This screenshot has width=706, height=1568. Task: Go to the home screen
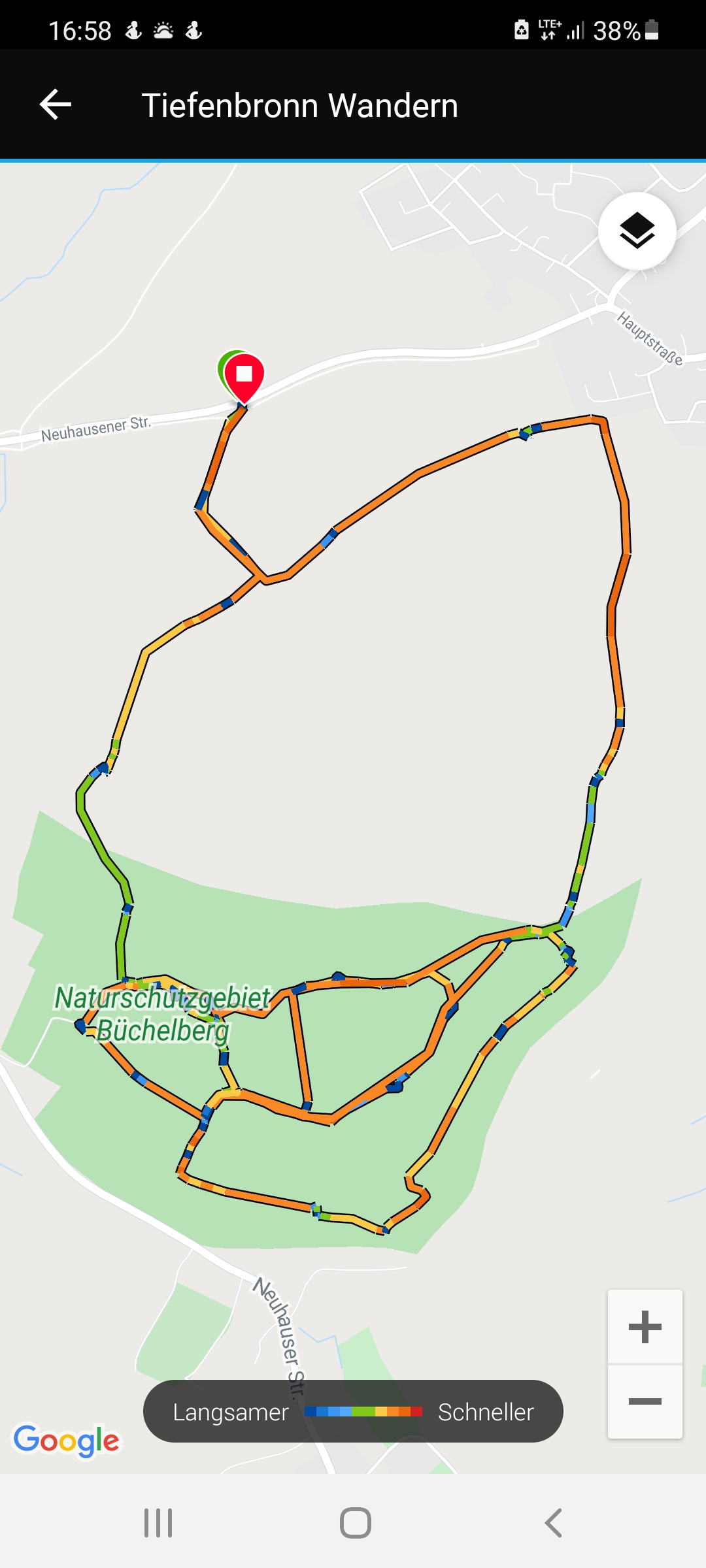pyautogui.click(x=356, y=1523)
